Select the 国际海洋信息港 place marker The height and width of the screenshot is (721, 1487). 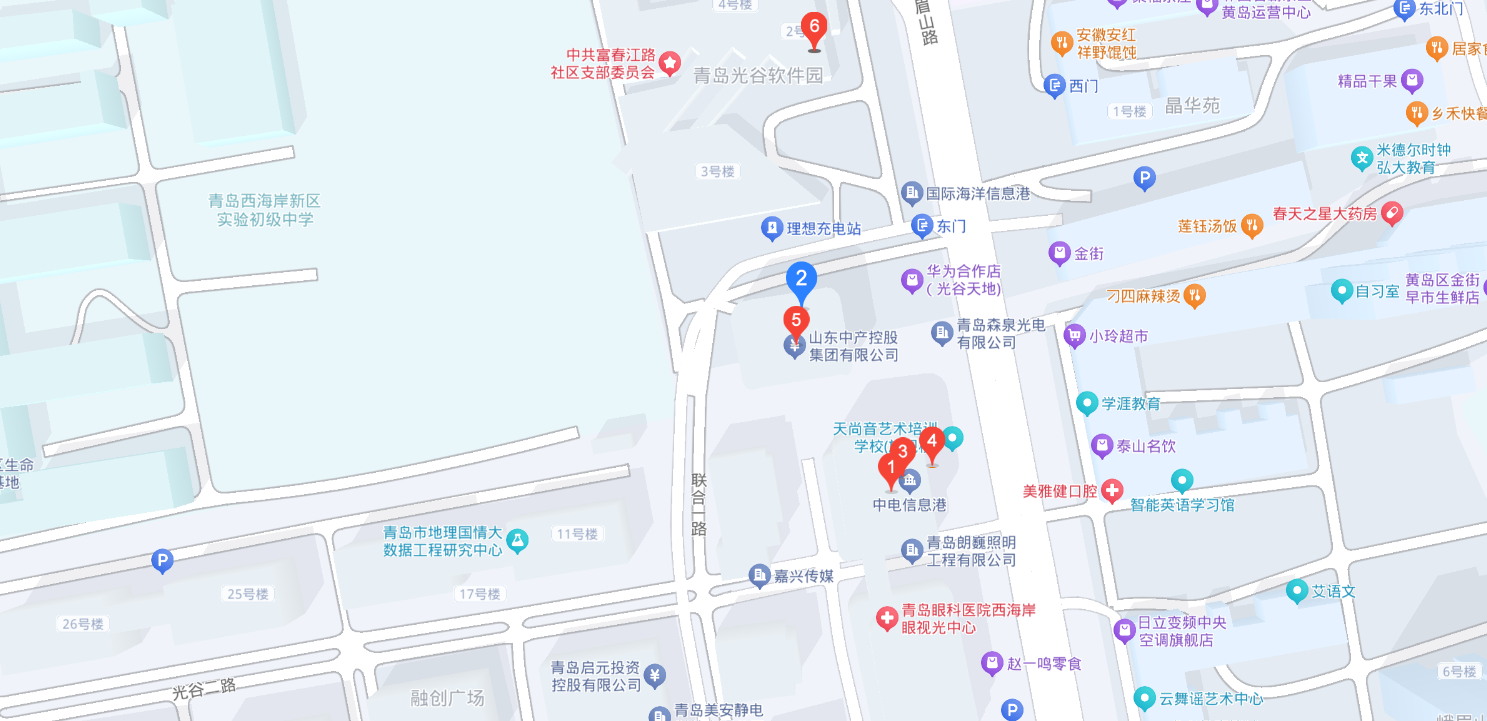click(911, 193)
